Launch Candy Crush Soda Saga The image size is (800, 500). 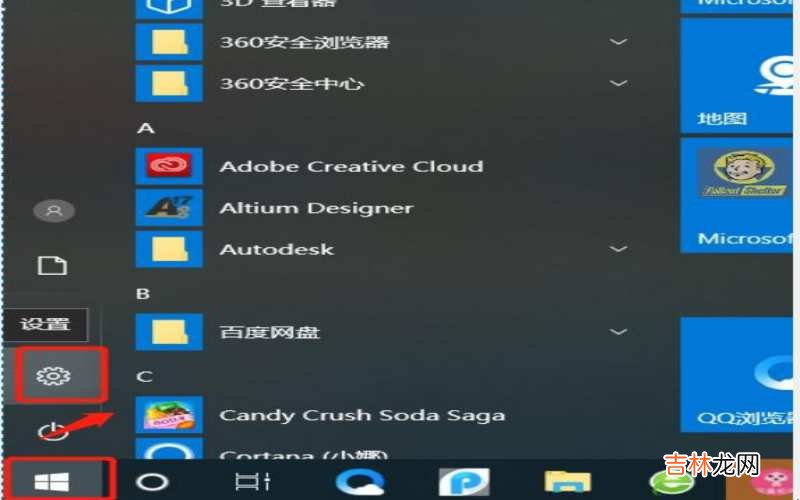[x=361, y=414]
